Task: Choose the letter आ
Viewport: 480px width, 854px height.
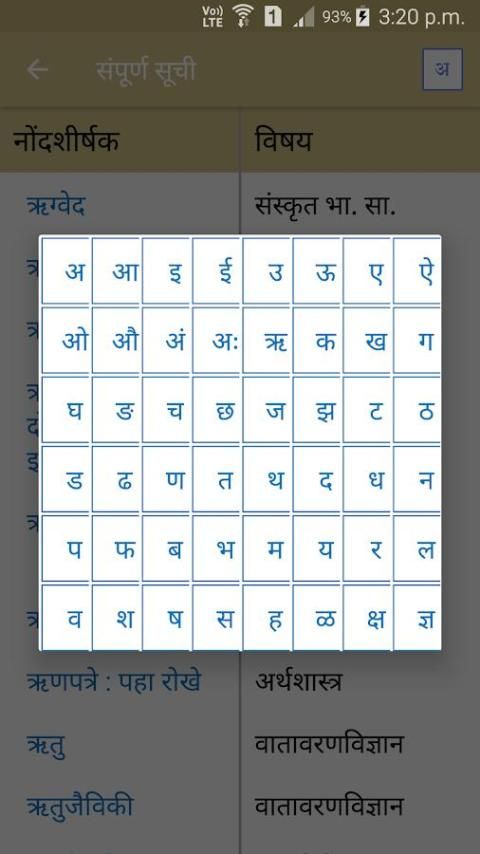Action: point(116,271)
